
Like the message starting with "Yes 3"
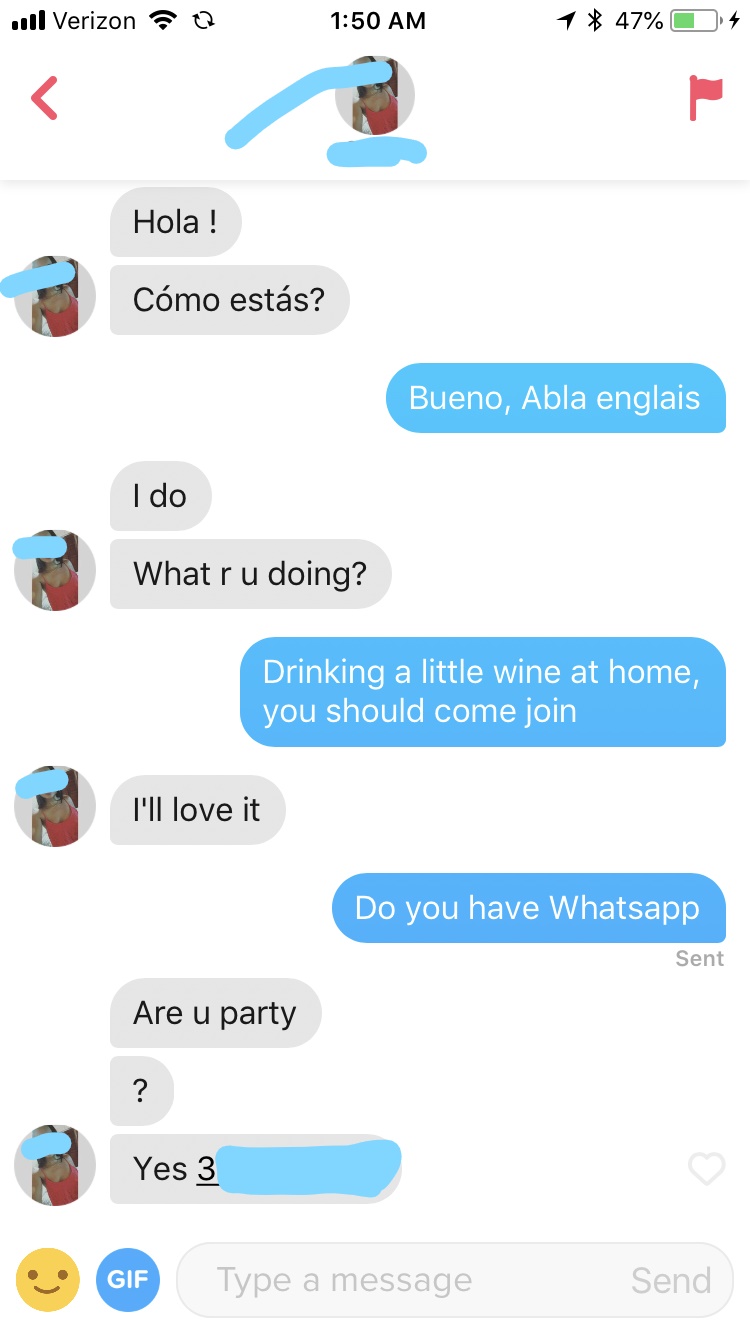coord(706,1169)
